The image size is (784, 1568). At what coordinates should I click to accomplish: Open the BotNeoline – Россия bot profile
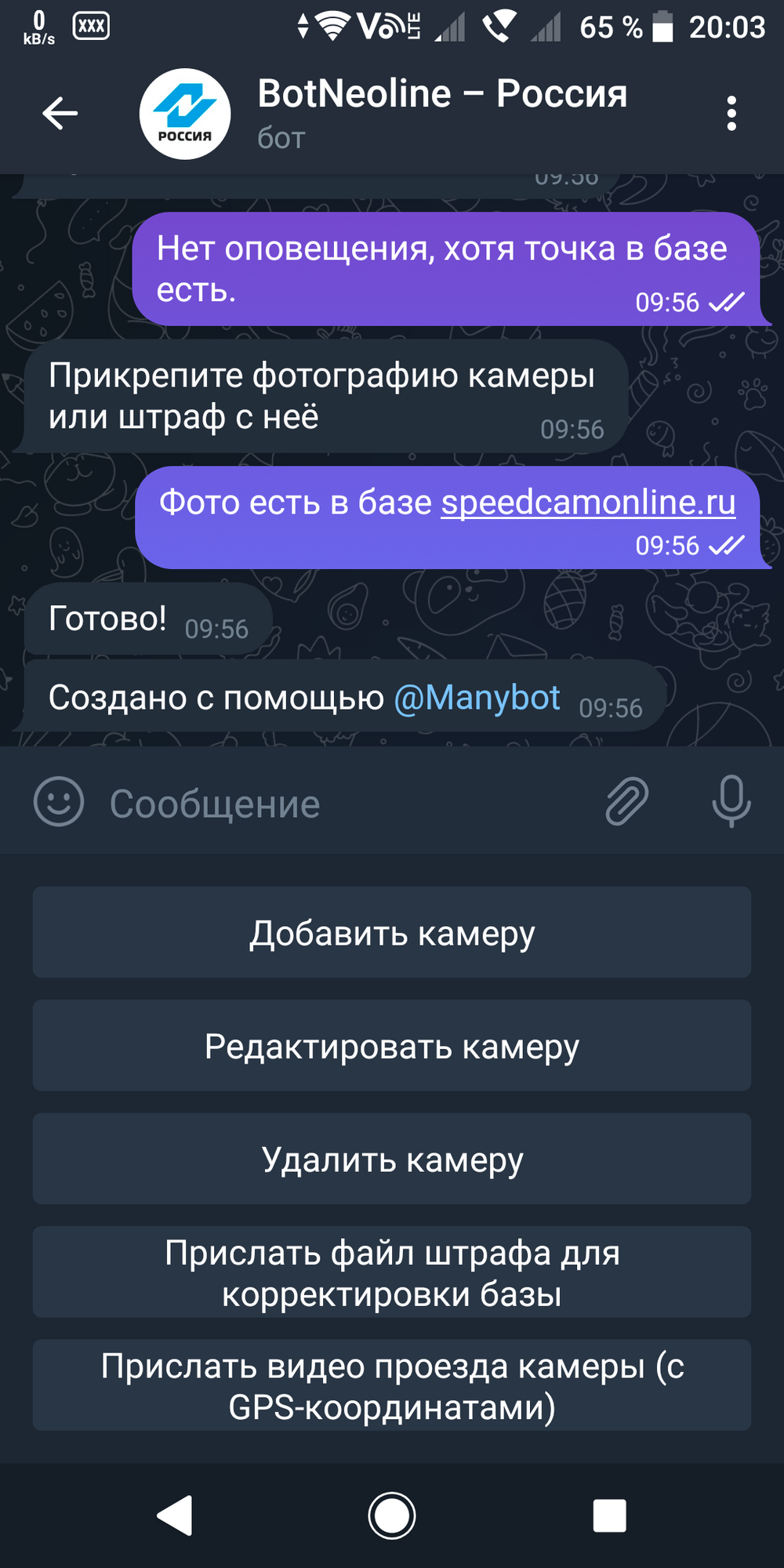(x=441, y=112)
